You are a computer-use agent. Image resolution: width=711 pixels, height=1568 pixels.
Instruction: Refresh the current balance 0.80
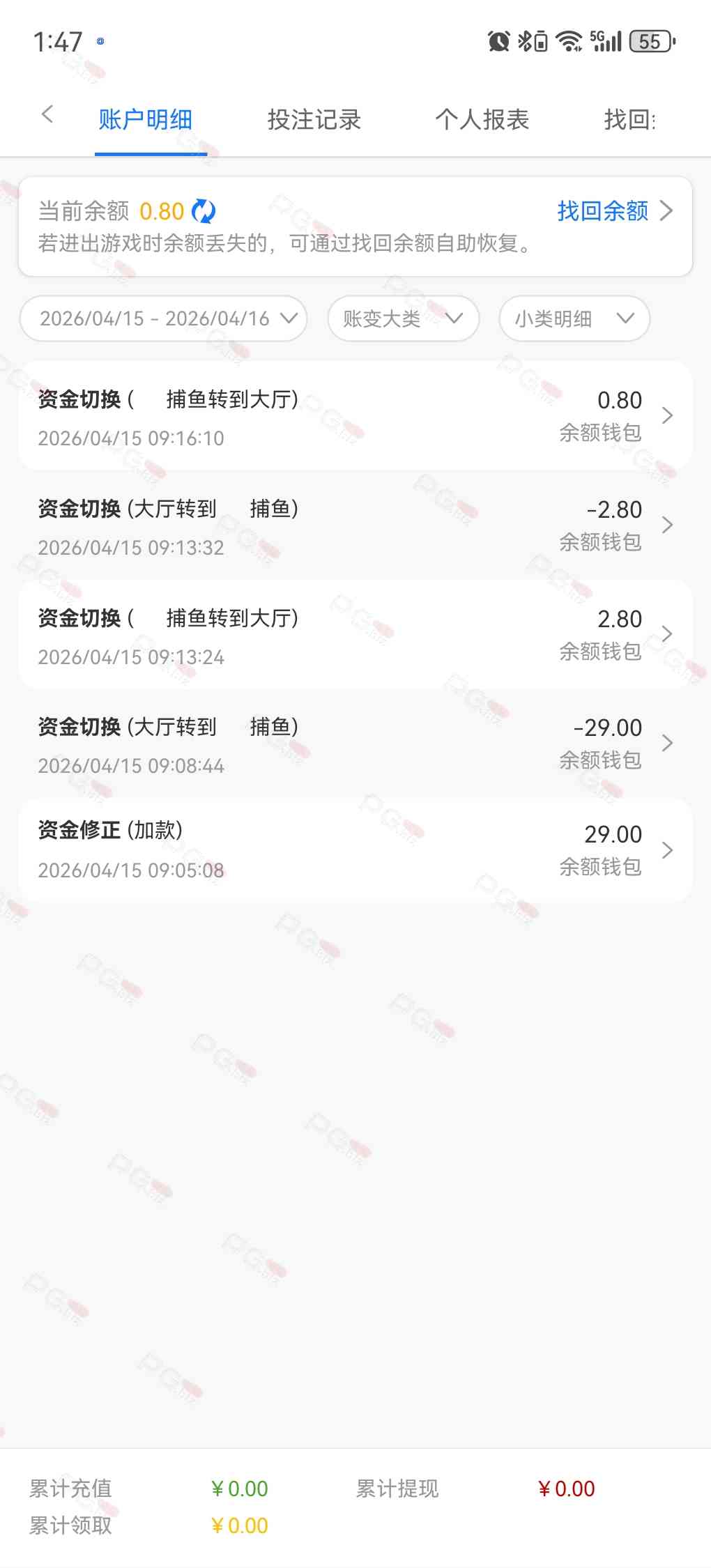(x=204, y=210)
